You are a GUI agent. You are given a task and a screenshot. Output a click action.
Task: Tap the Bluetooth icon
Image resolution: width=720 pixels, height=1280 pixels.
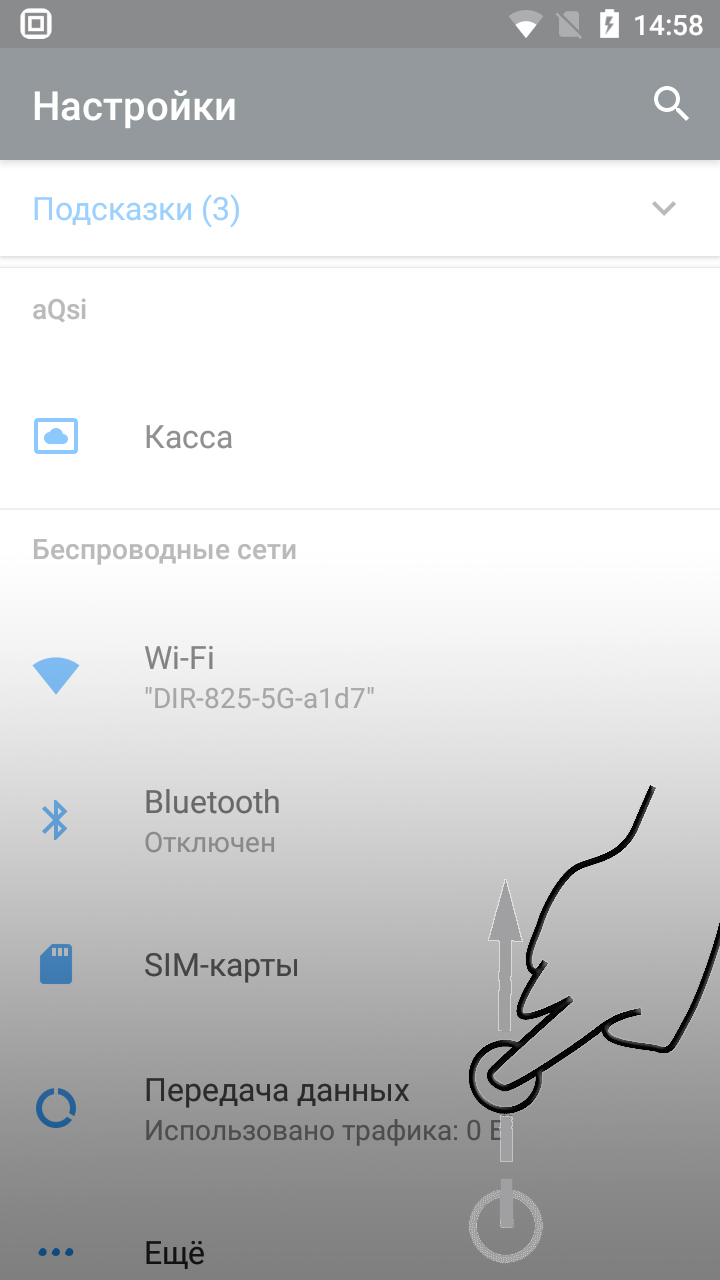pyautogui.click(x=57, y=819)
